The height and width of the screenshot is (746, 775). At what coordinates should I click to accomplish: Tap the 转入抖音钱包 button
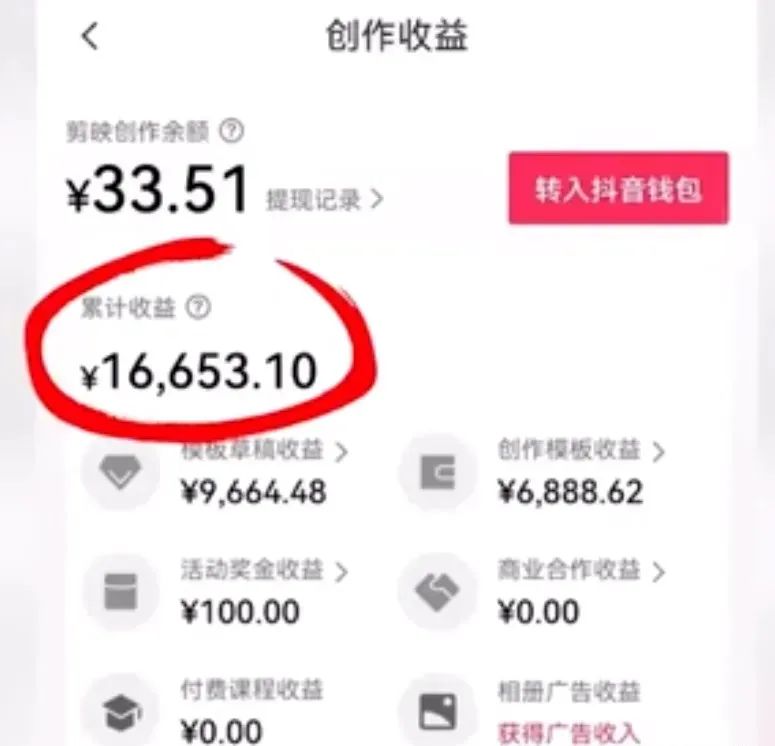(x=617, y=188)
